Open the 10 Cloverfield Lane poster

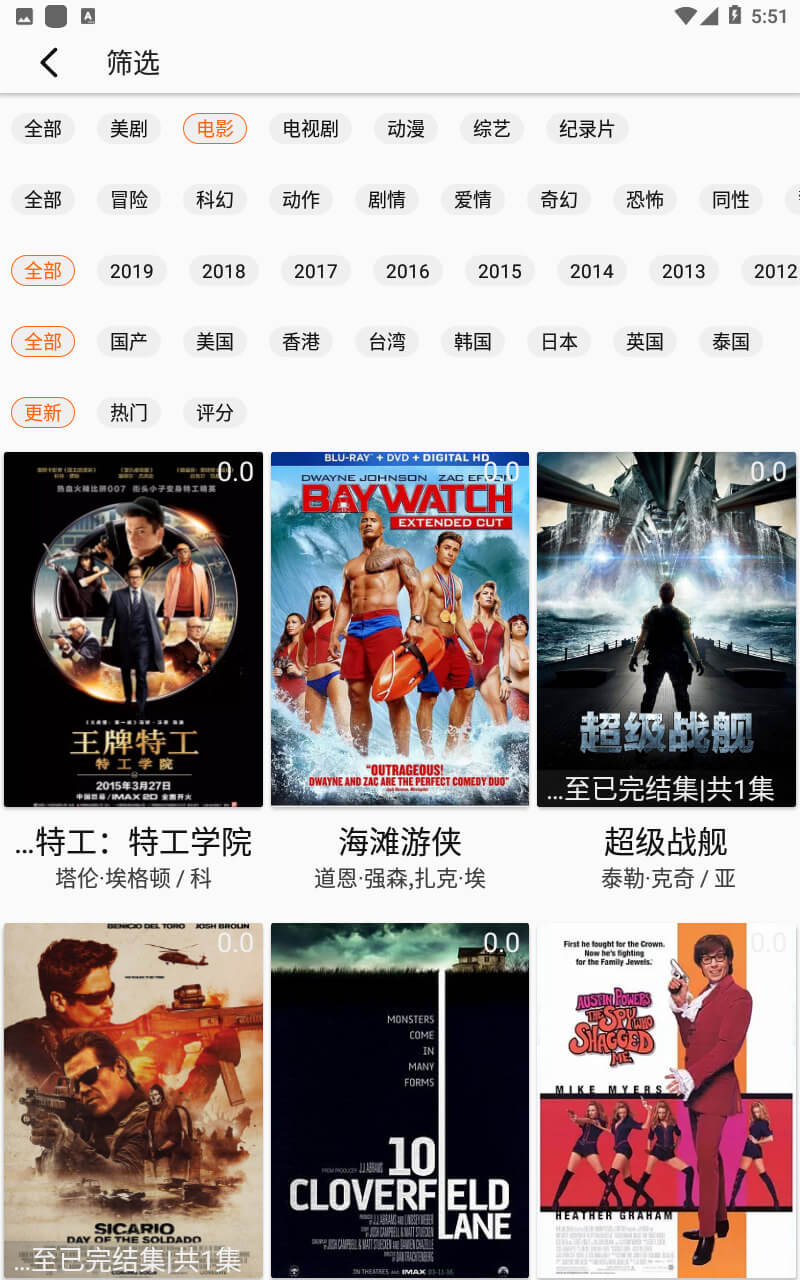[x=400, y=1100]
